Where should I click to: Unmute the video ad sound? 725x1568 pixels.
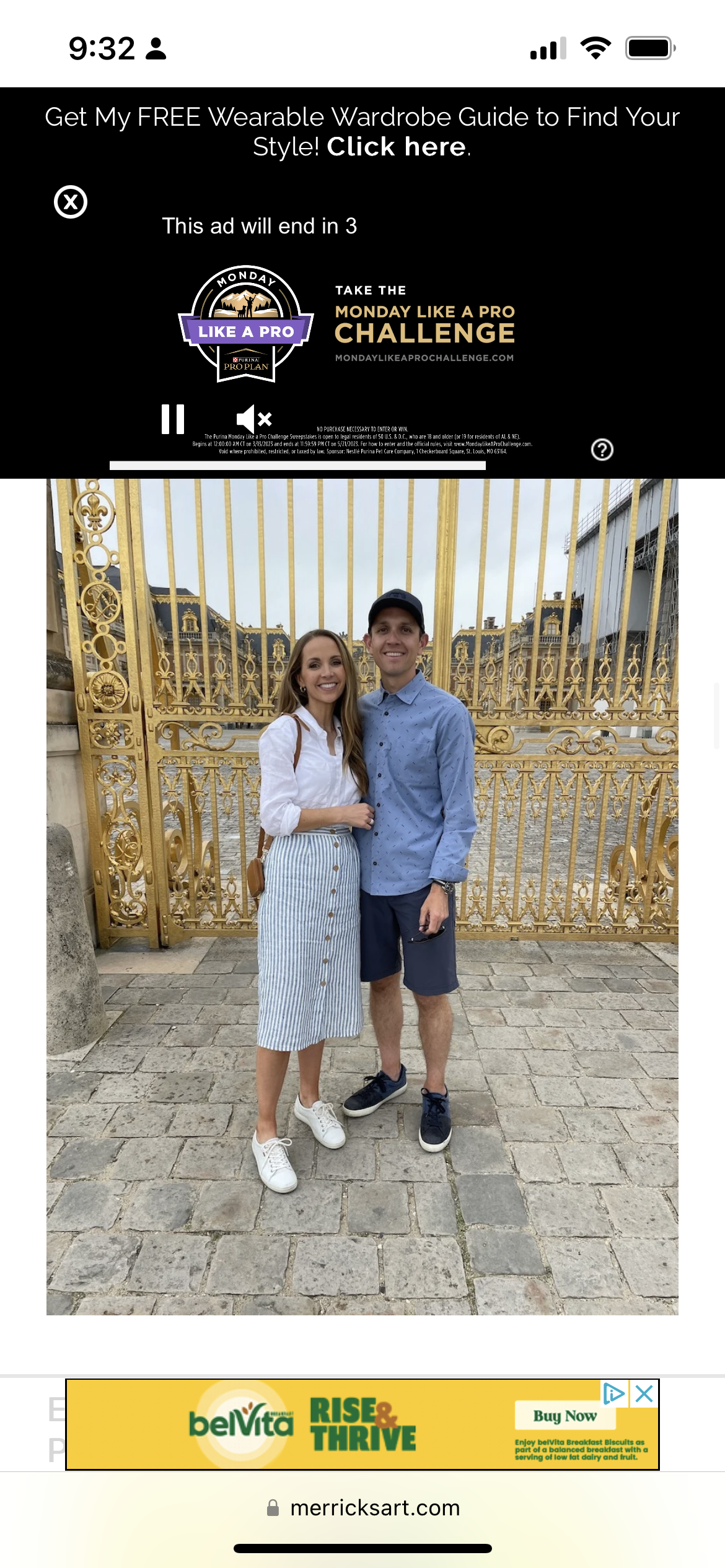pyautogui.click(x=254, y=419)
